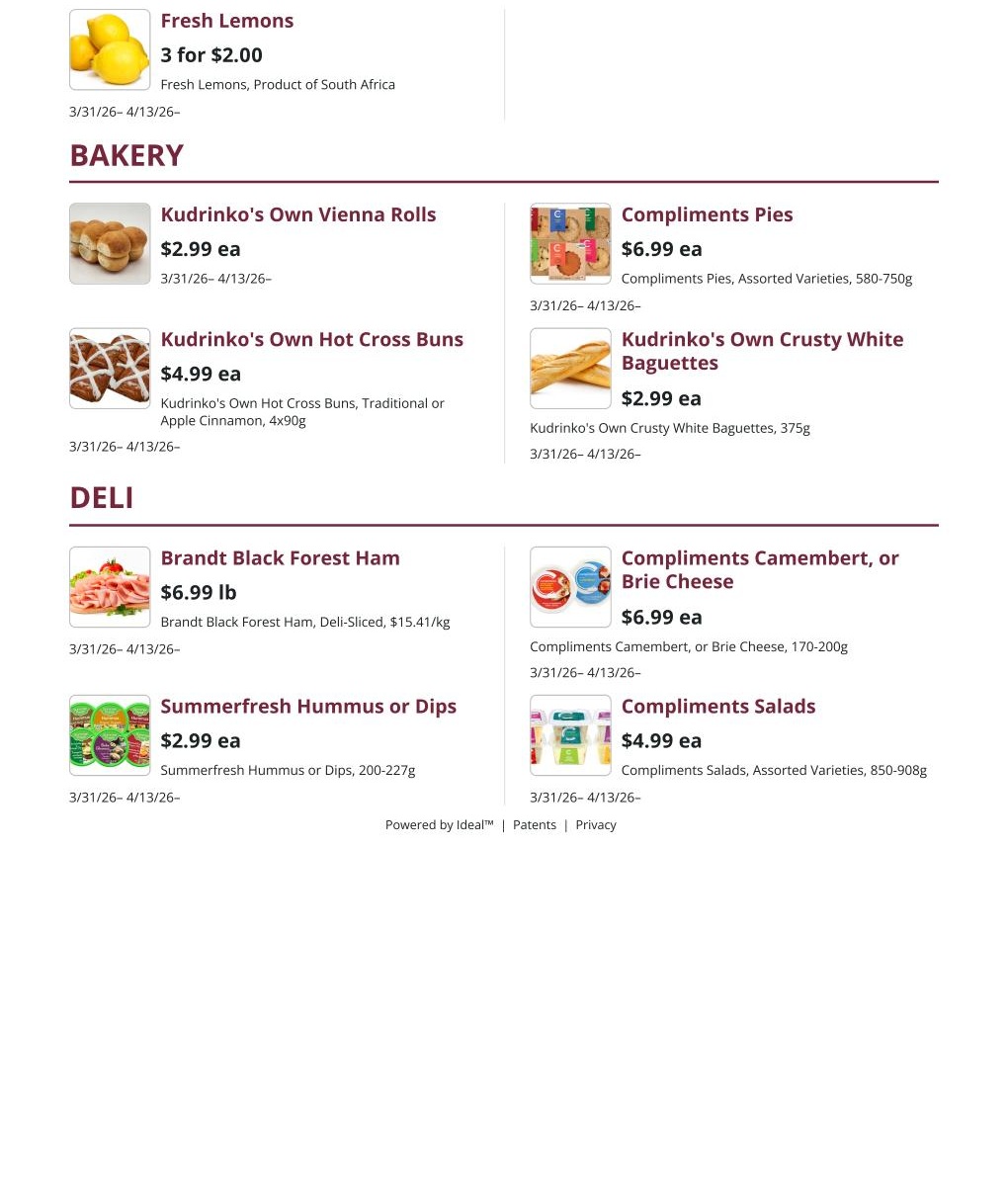The height and width of the screenshot is (1186, 1008).
Task: Open the Compliments Camembert, or Brie Cheese listing
Action: coord(759,569)
